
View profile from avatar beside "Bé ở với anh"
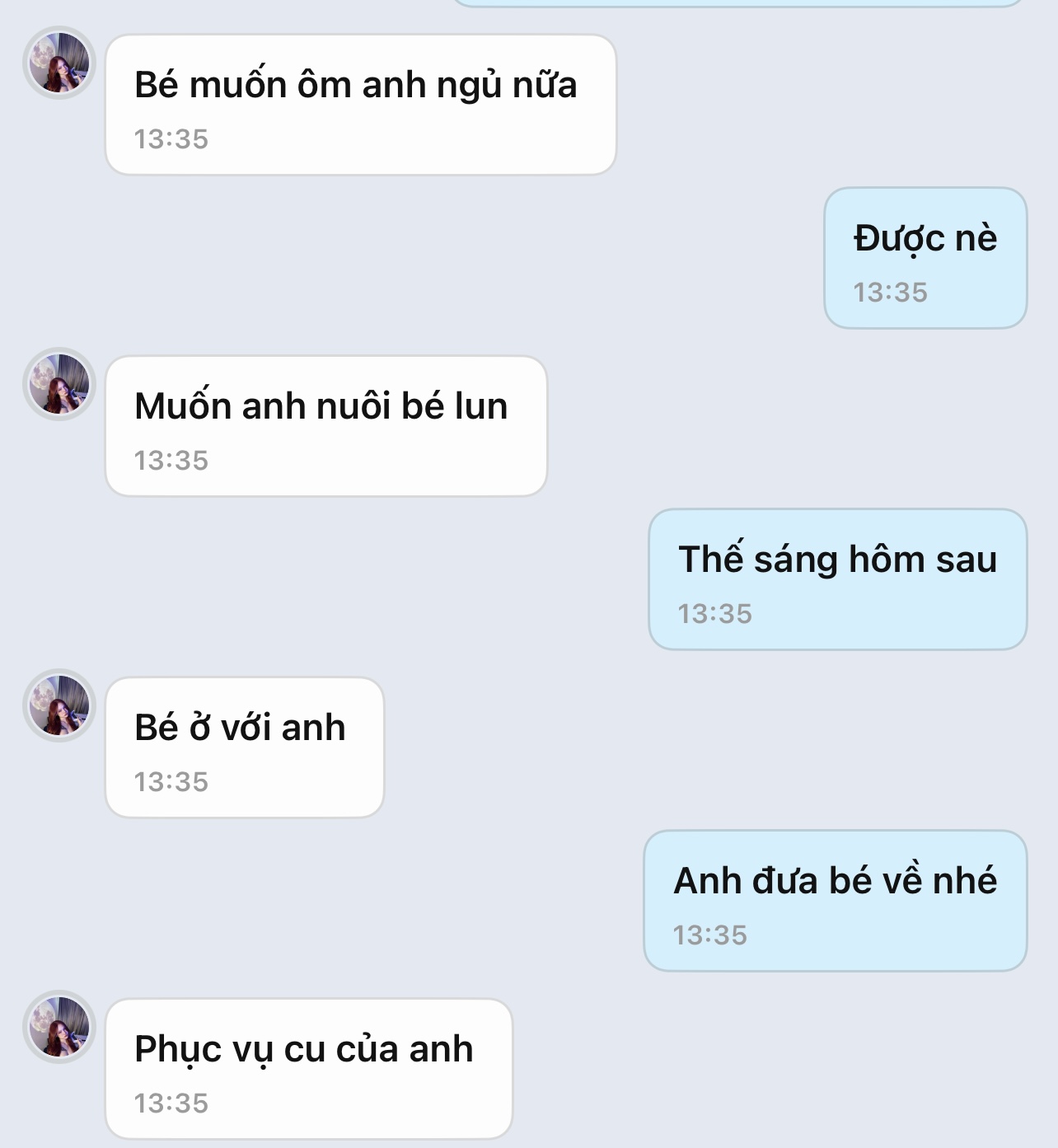tap(59, 705)
